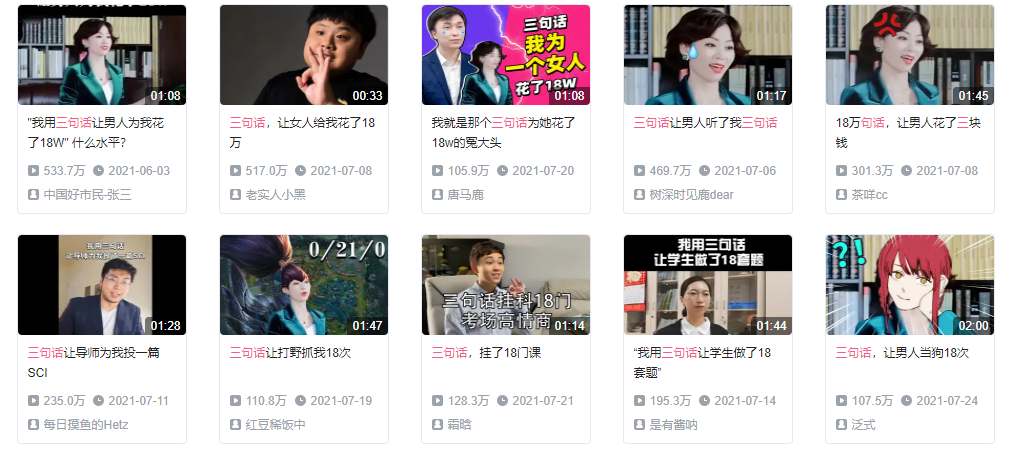Open uploader 红豆稀饭中's channel

pos(275,425)
